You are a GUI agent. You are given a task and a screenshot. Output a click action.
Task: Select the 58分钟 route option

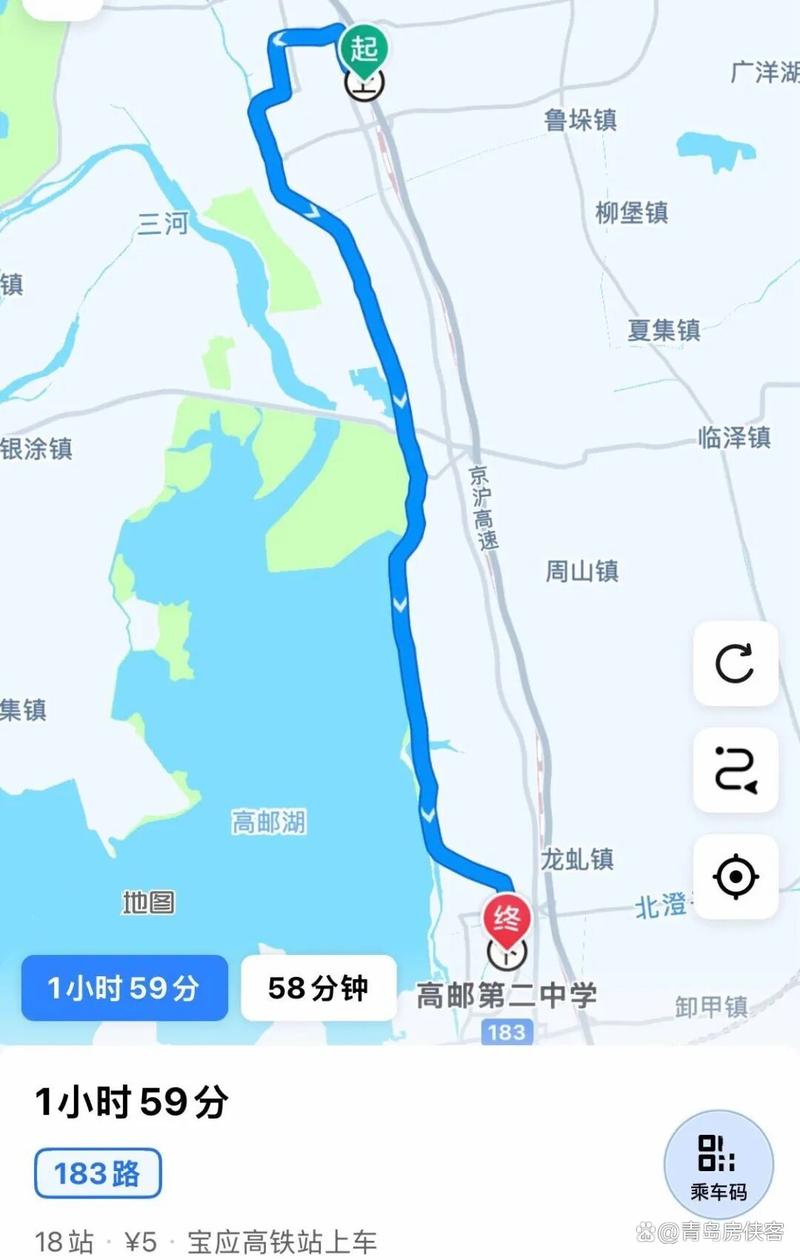(318, 988)
